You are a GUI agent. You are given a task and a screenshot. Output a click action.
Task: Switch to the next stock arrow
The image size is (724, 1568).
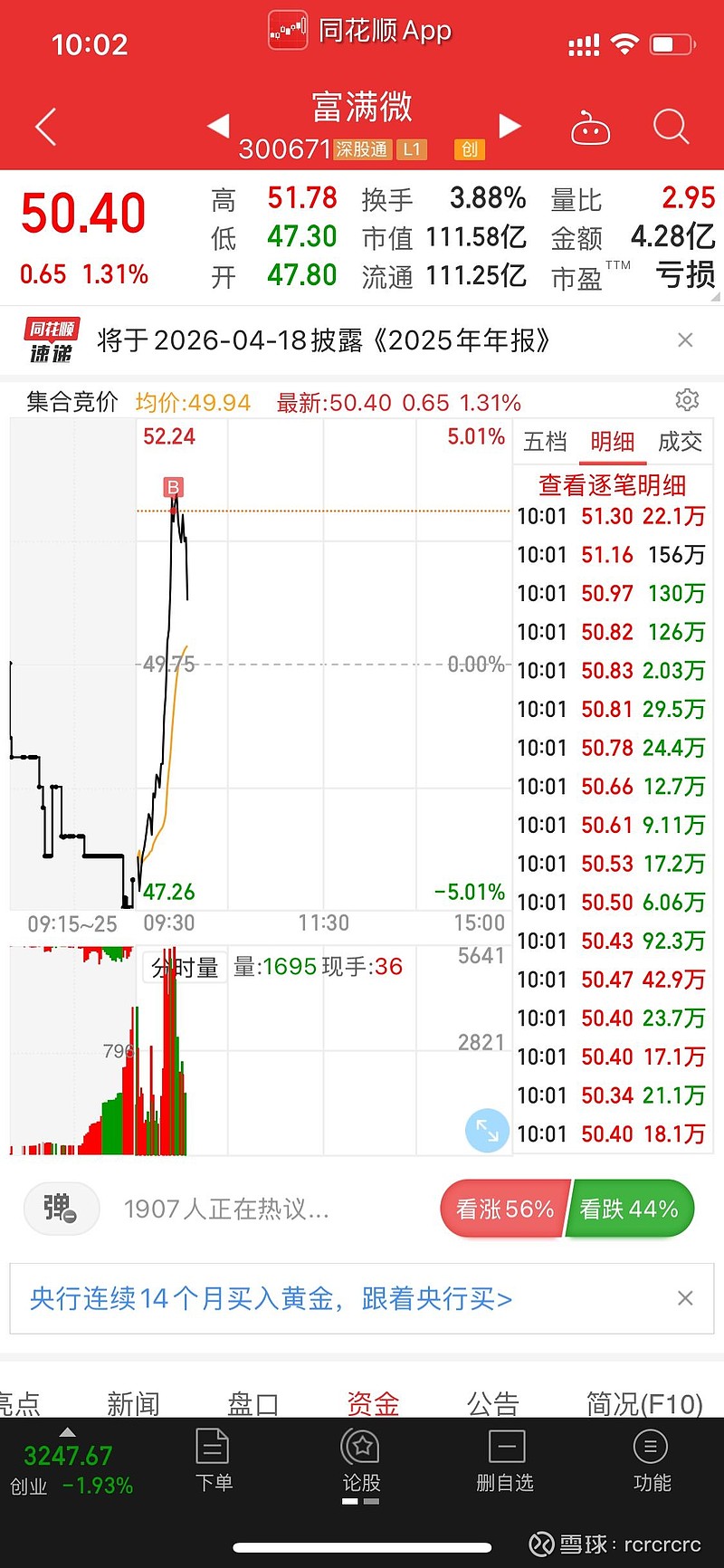(x=510, y=126)
